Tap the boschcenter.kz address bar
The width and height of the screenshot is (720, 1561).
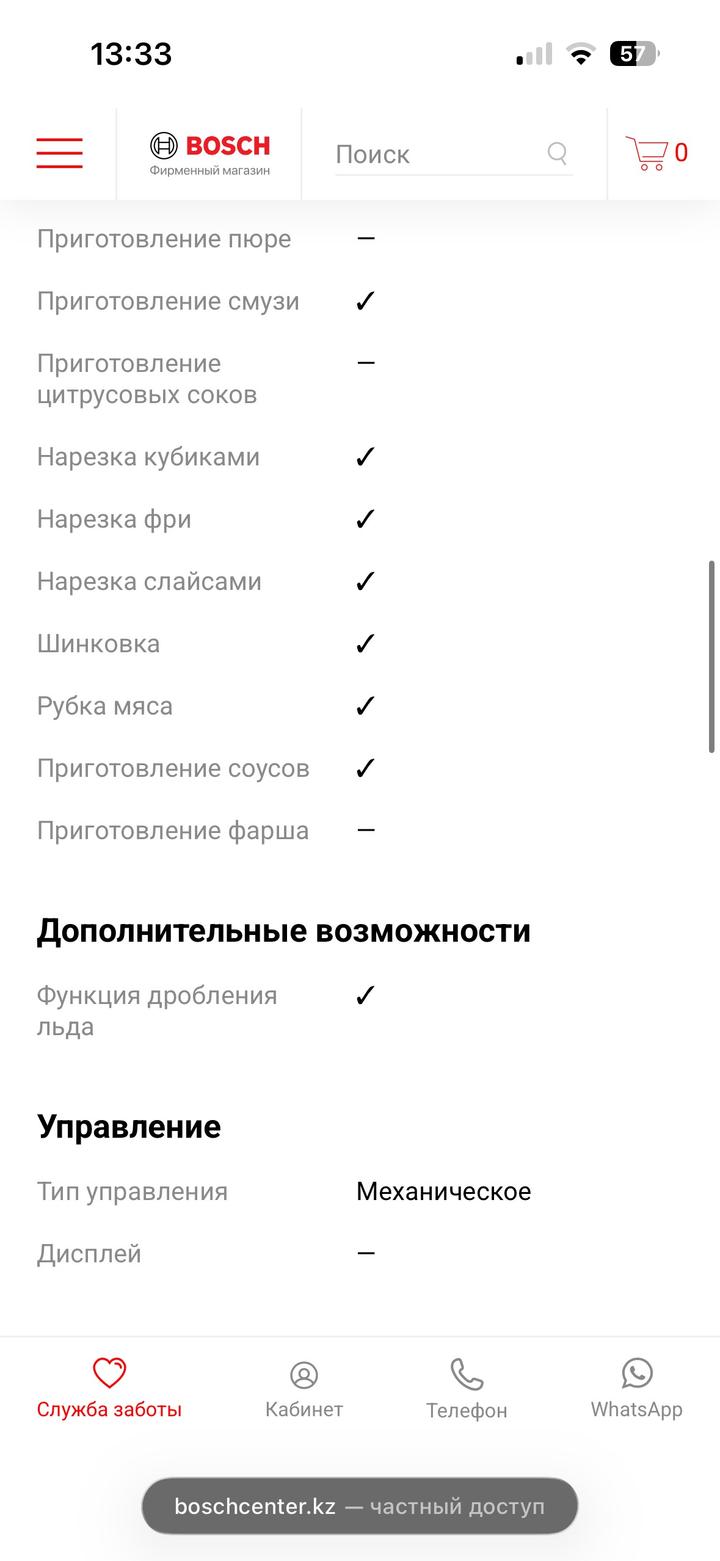[x=360, y=1506]
